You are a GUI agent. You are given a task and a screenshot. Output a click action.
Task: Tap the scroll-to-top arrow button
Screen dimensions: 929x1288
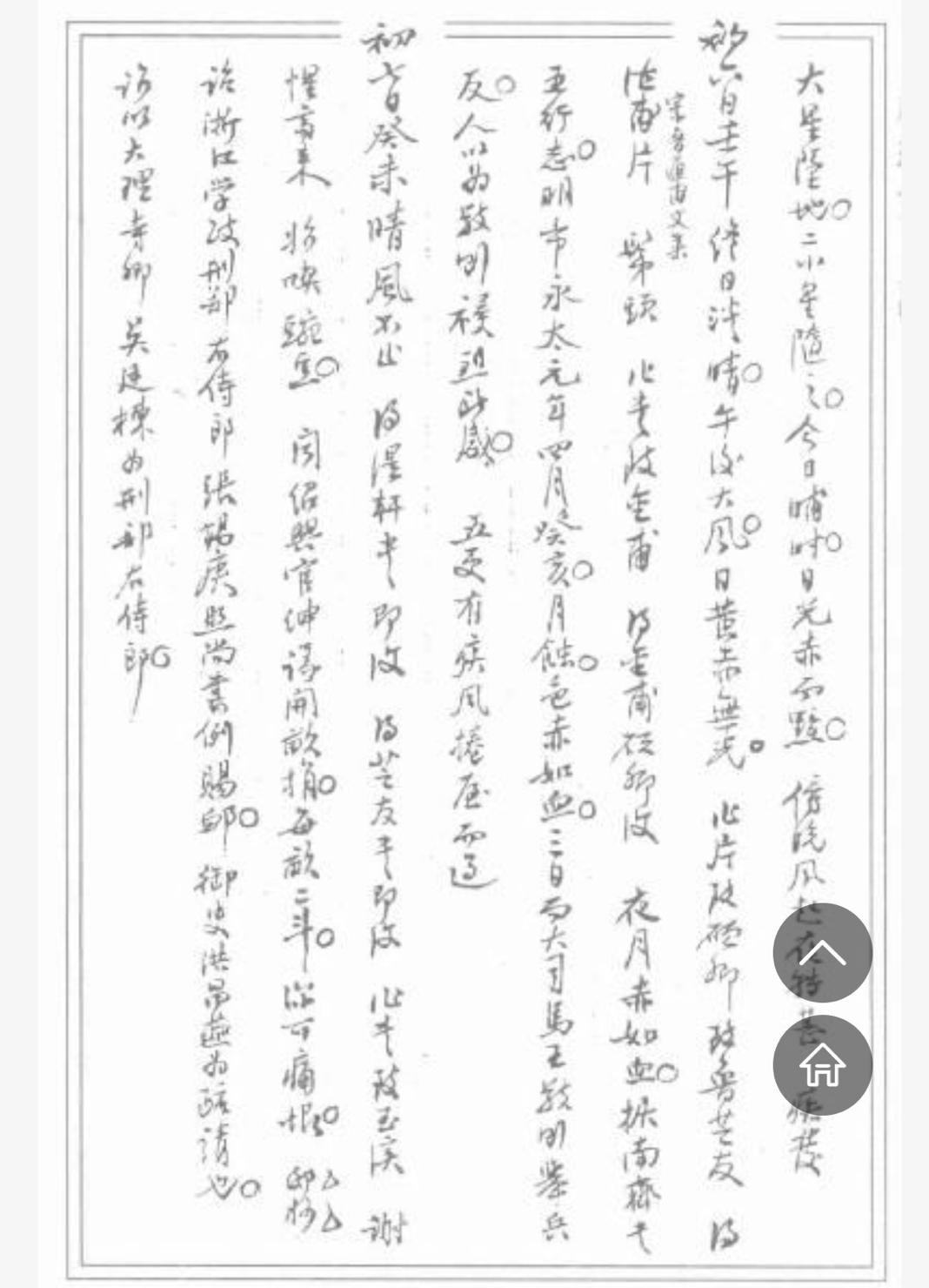(x=822, y=953)
